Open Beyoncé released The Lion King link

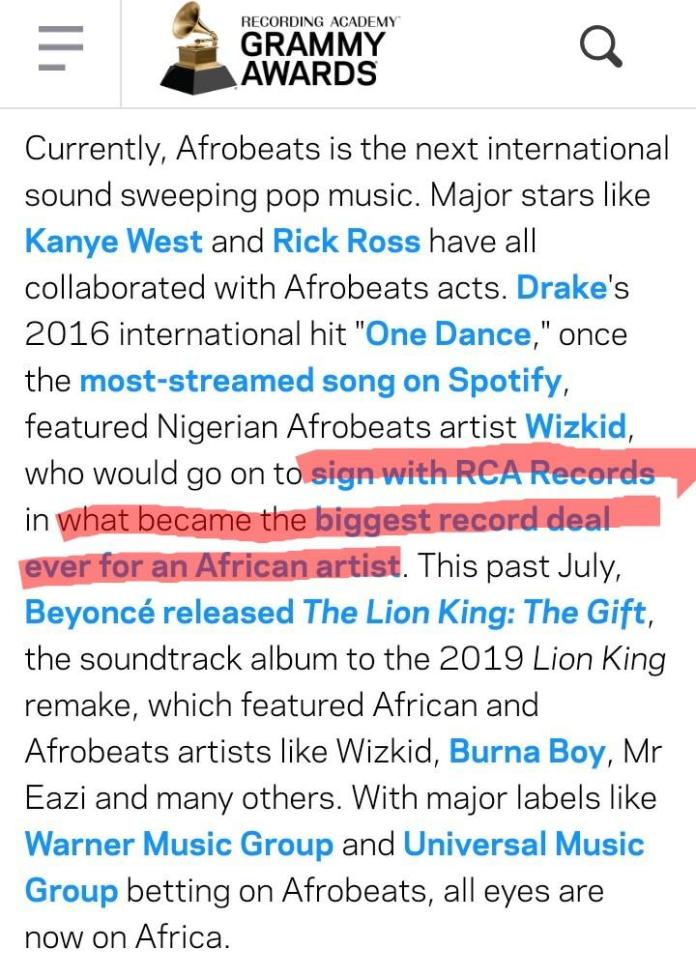(335, 612)
